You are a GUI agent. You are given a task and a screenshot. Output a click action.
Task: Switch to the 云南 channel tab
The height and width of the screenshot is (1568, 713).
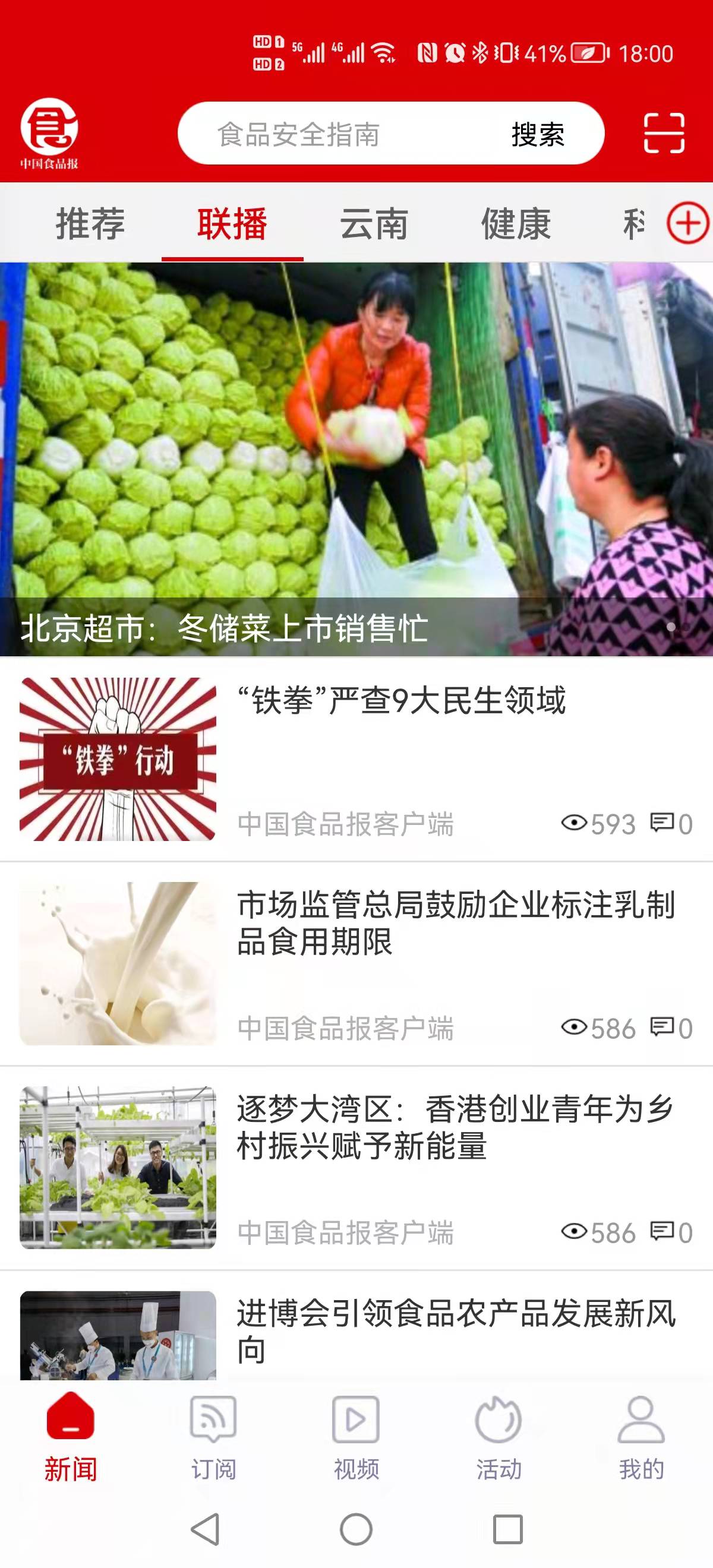374,223
